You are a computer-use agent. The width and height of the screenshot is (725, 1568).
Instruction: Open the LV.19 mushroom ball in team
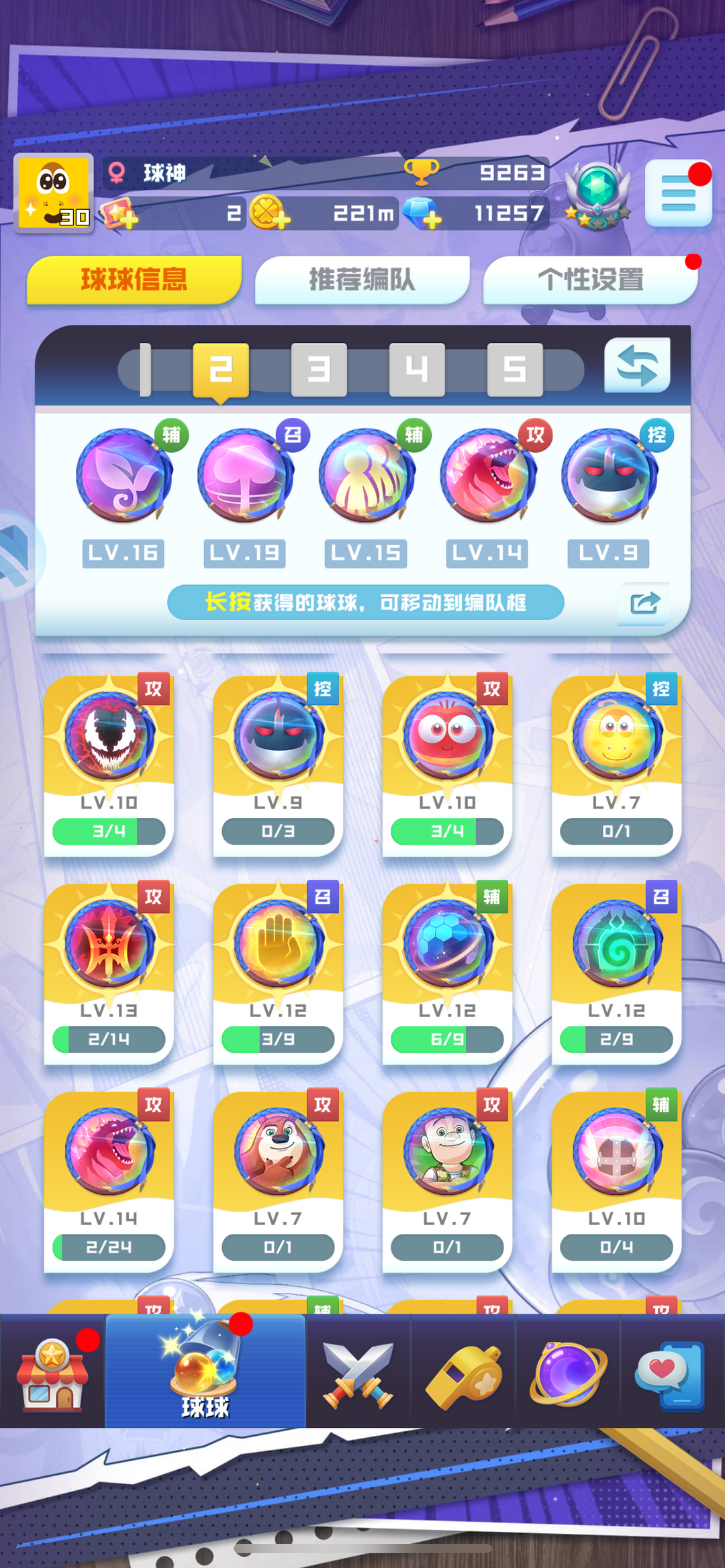[x=246, y=477]
